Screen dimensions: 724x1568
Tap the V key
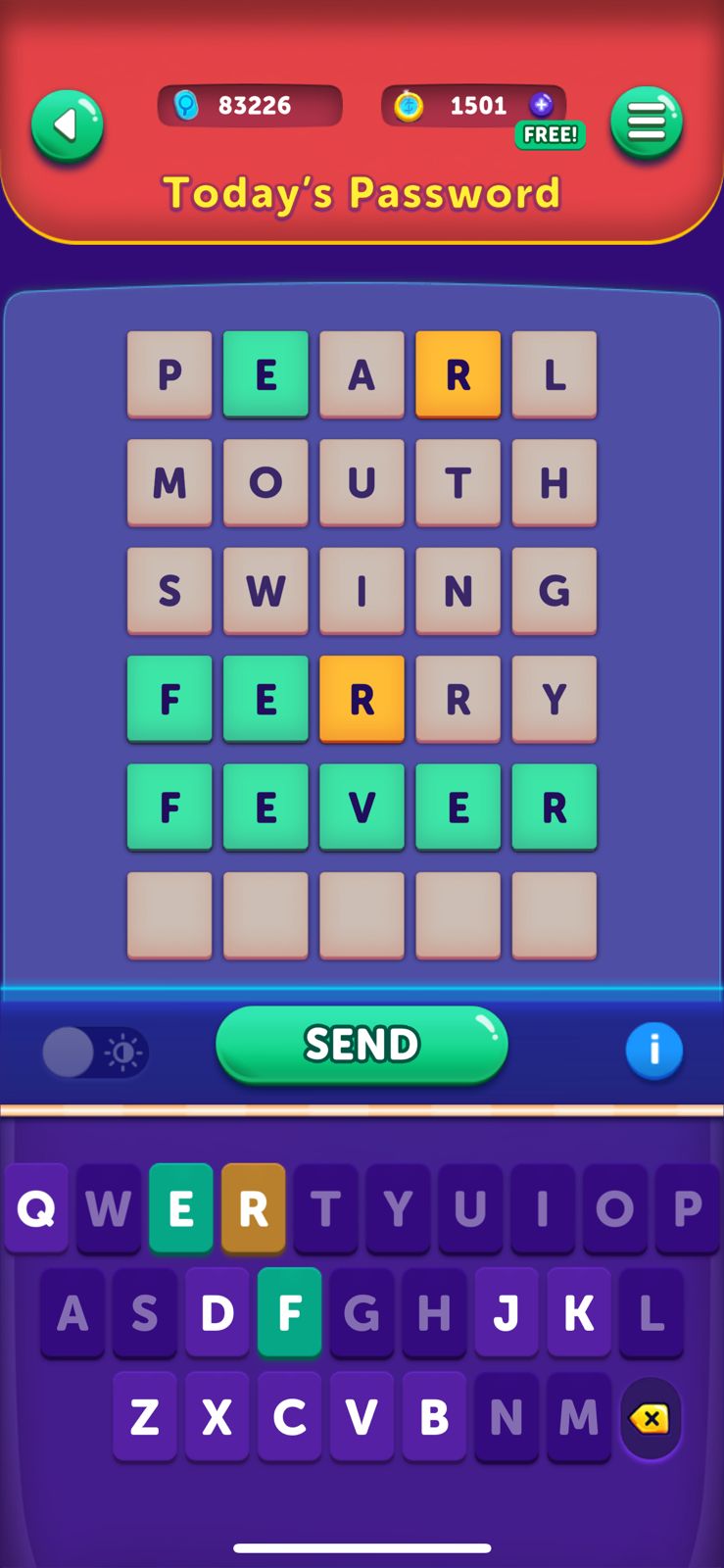tap(362, 1416)
